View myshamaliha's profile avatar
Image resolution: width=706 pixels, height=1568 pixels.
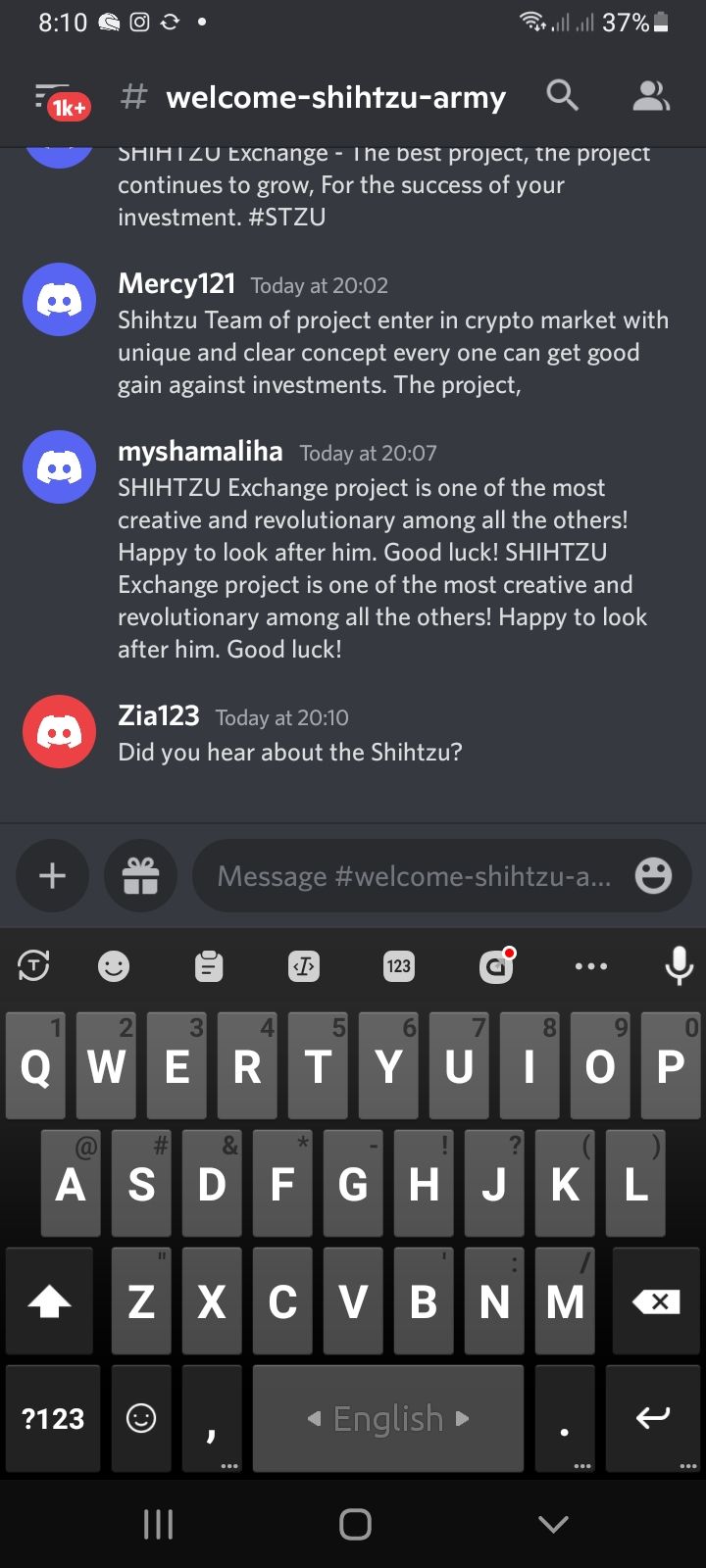(x=59, y=467)
